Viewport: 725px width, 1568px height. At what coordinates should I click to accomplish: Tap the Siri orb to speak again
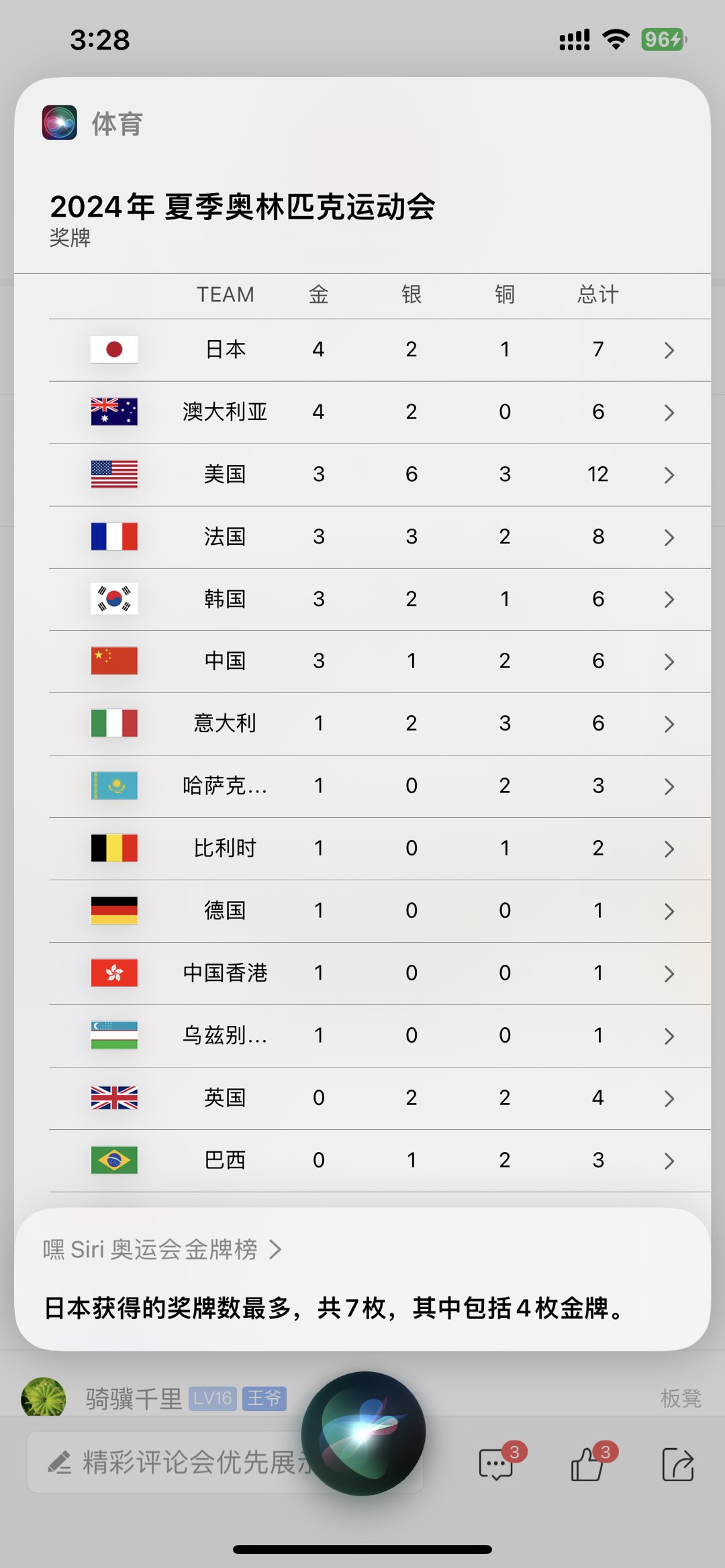(363, 1433)
